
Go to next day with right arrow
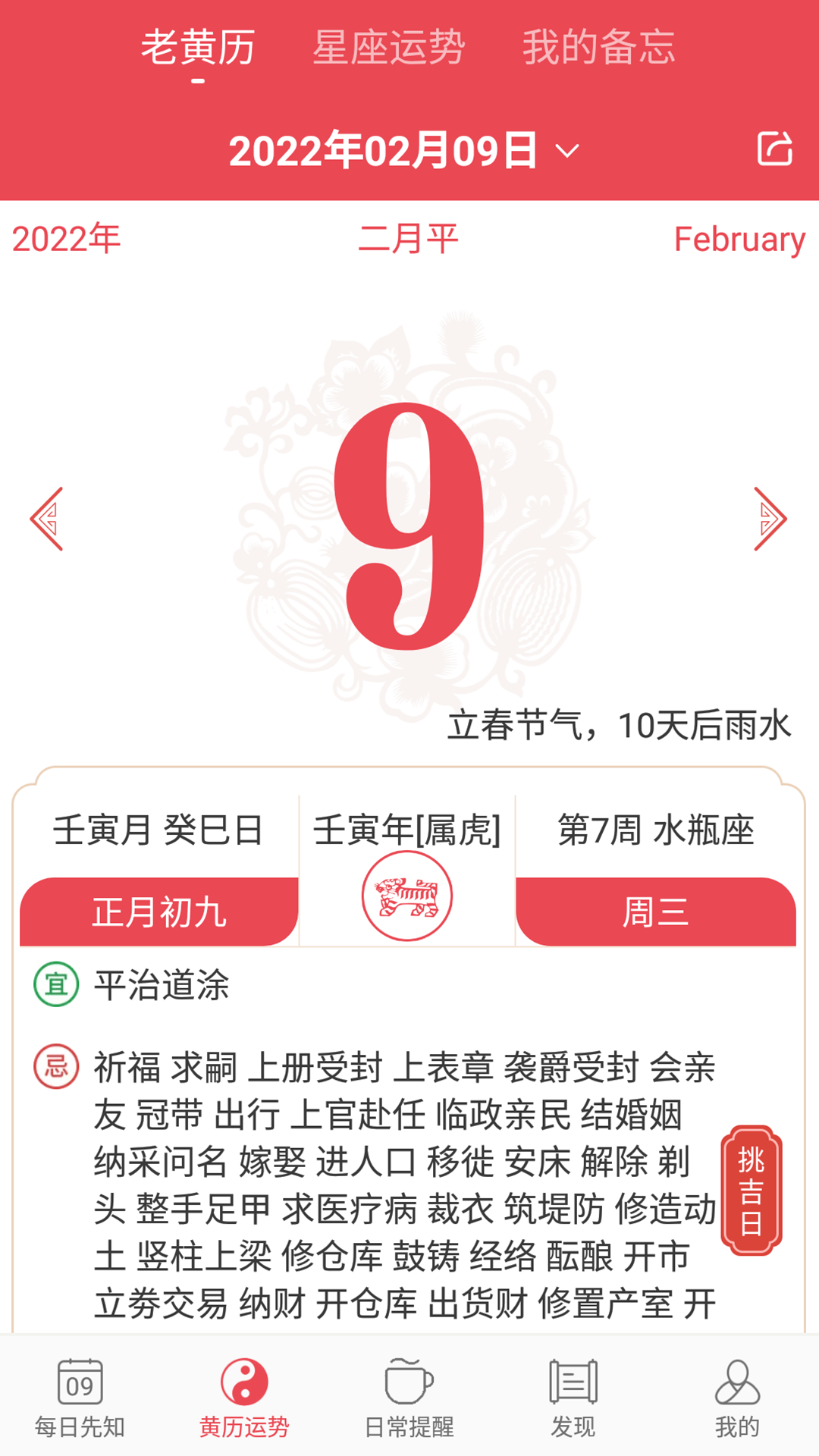click(x=770, y=519)
